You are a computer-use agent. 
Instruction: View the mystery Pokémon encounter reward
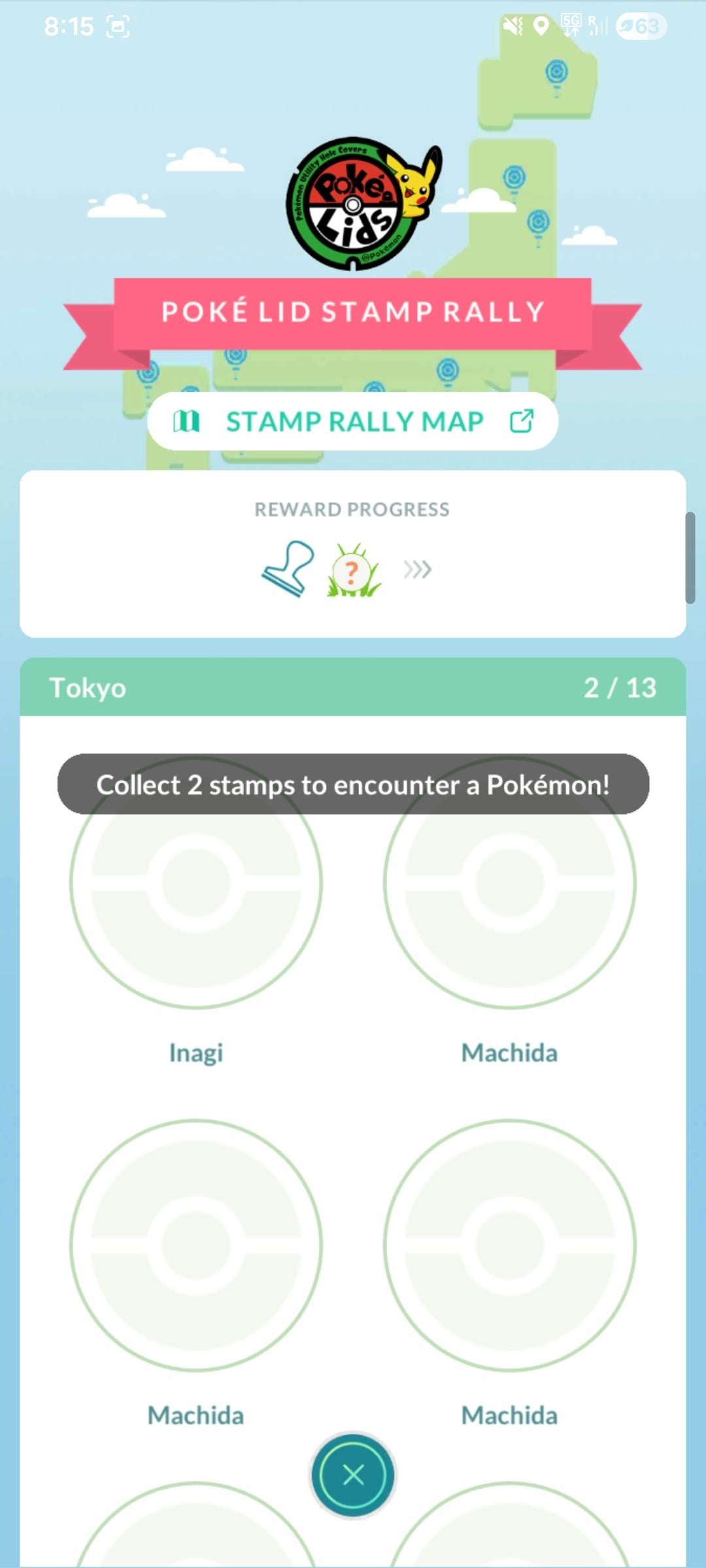coord(353,570)
